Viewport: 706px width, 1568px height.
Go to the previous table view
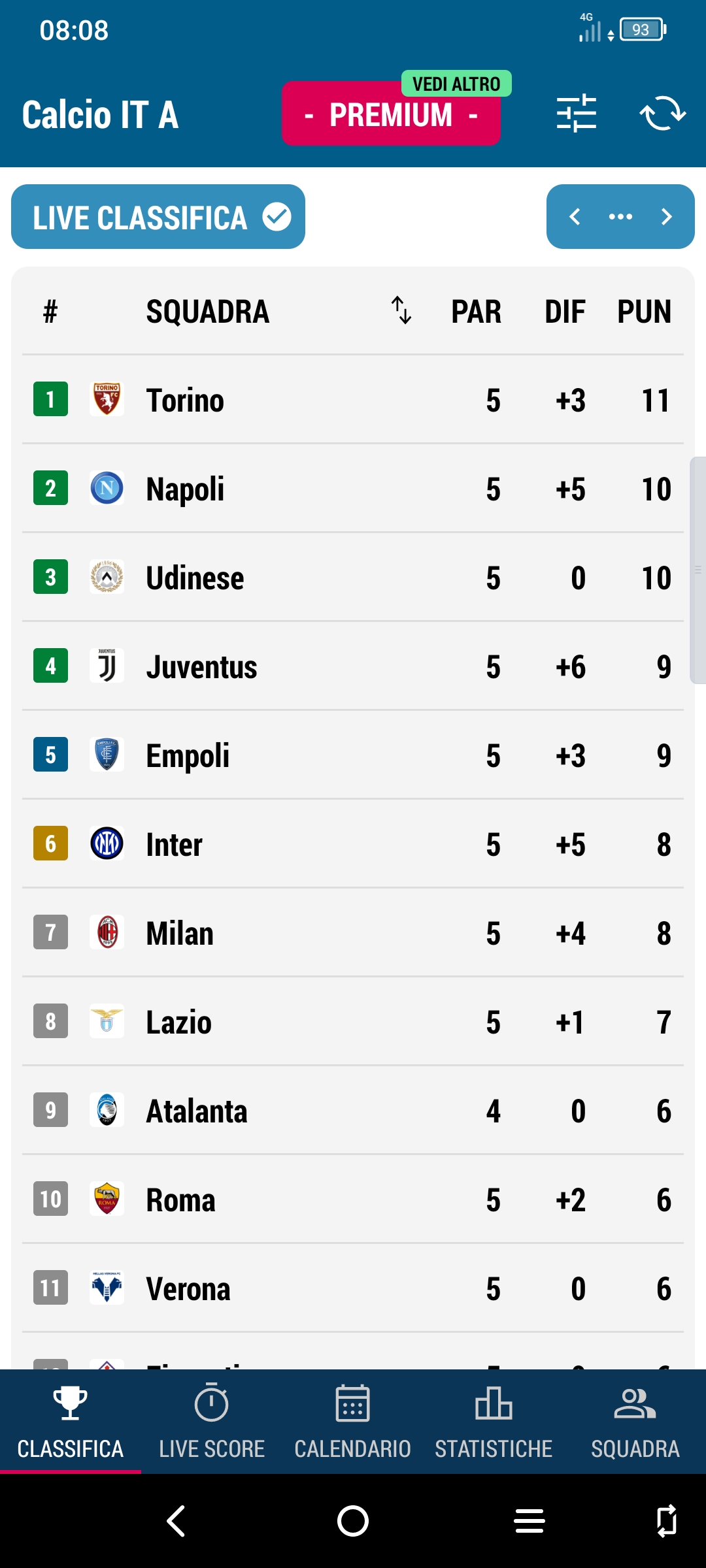575,217
